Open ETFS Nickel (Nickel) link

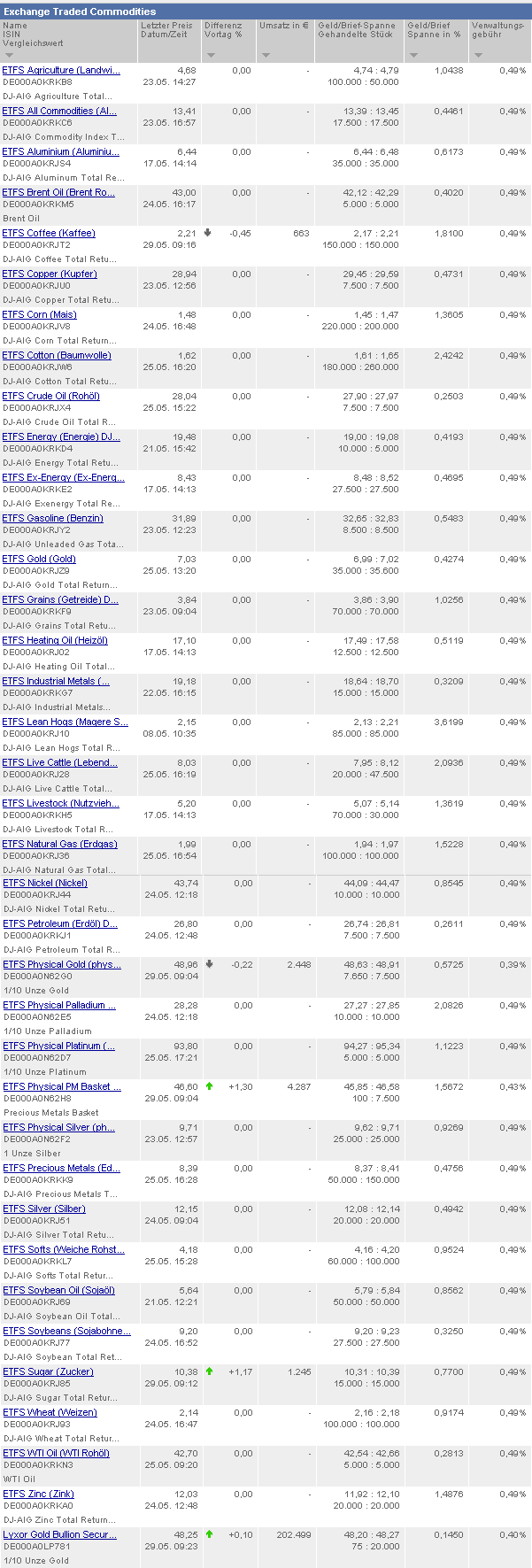pyautogui.click(x=45, y=883)
